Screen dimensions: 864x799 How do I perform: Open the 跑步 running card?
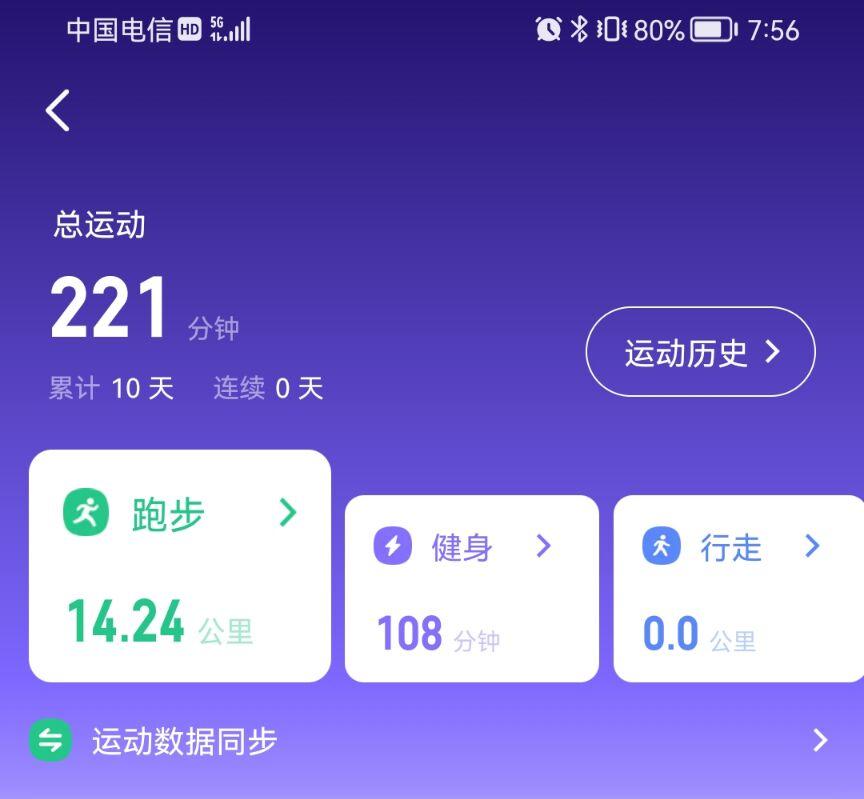point(180,565)
